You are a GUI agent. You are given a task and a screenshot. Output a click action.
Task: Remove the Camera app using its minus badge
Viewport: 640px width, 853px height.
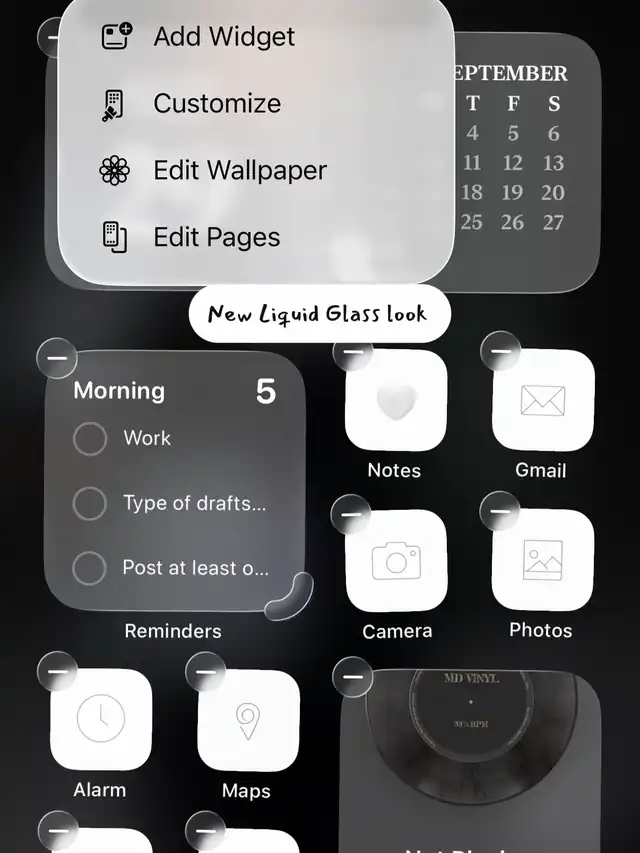click(x=353, y=512)
